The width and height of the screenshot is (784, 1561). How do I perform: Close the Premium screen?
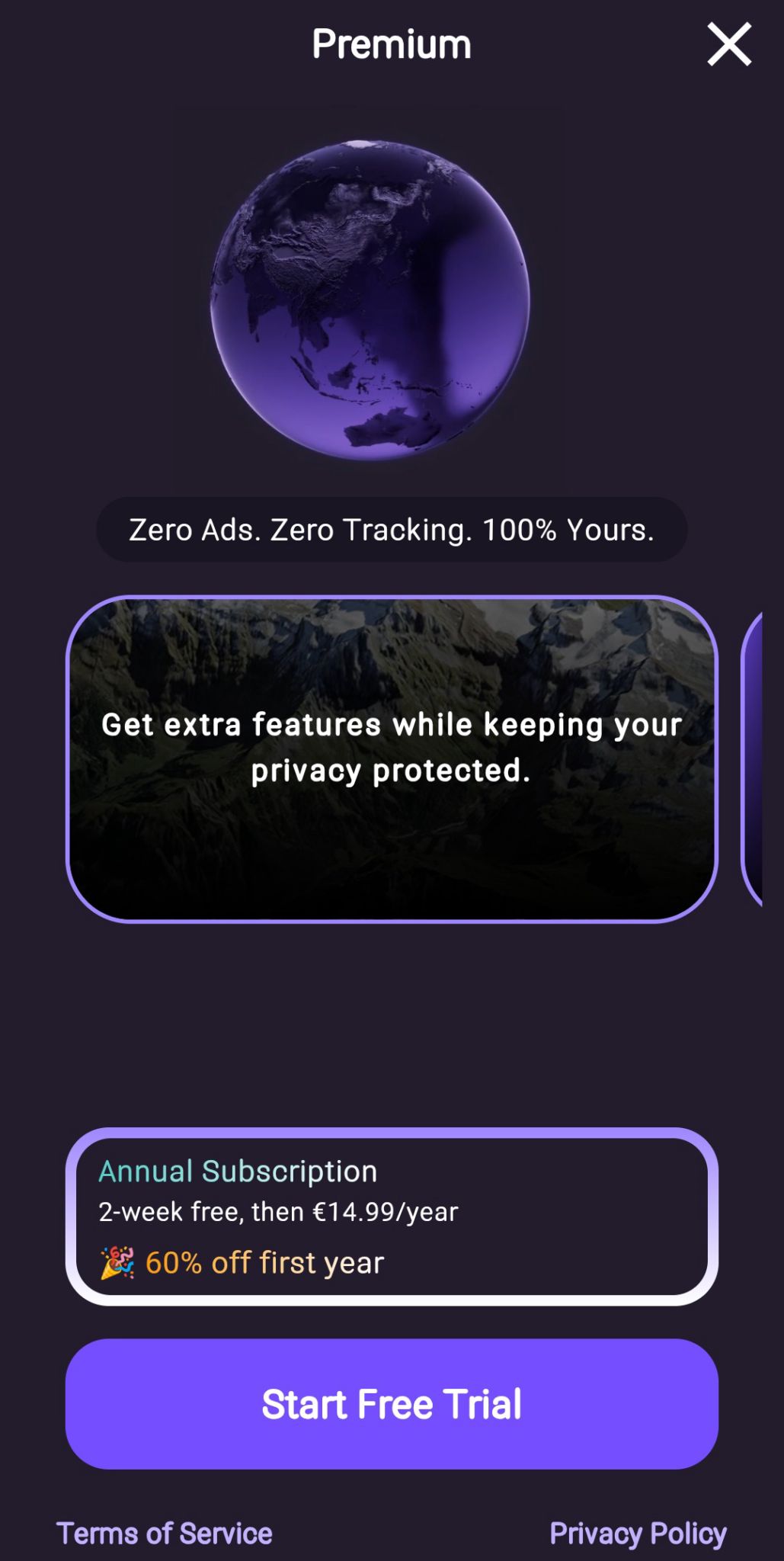(729, 44)
